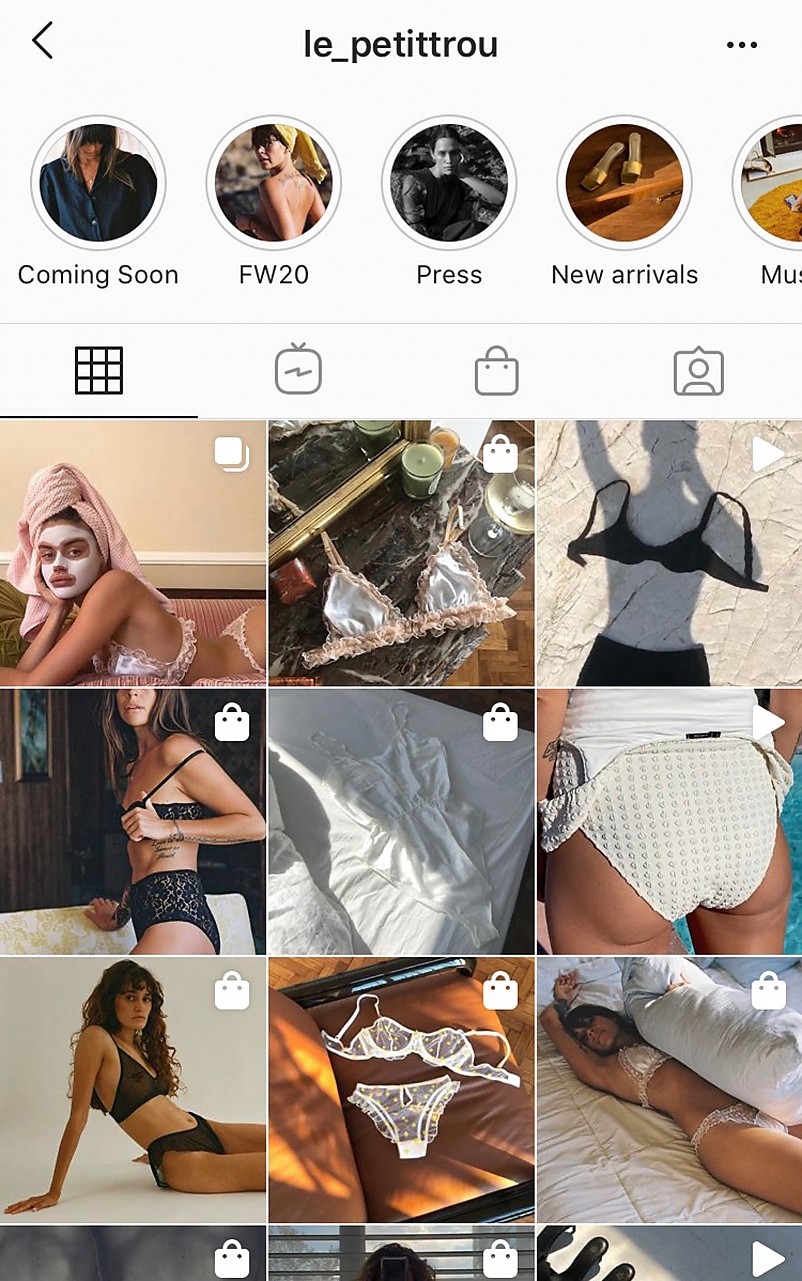This screenshot has height=1281, width=802.
Task: Switch to the shop bag tab
Action: tap(497, 371)
